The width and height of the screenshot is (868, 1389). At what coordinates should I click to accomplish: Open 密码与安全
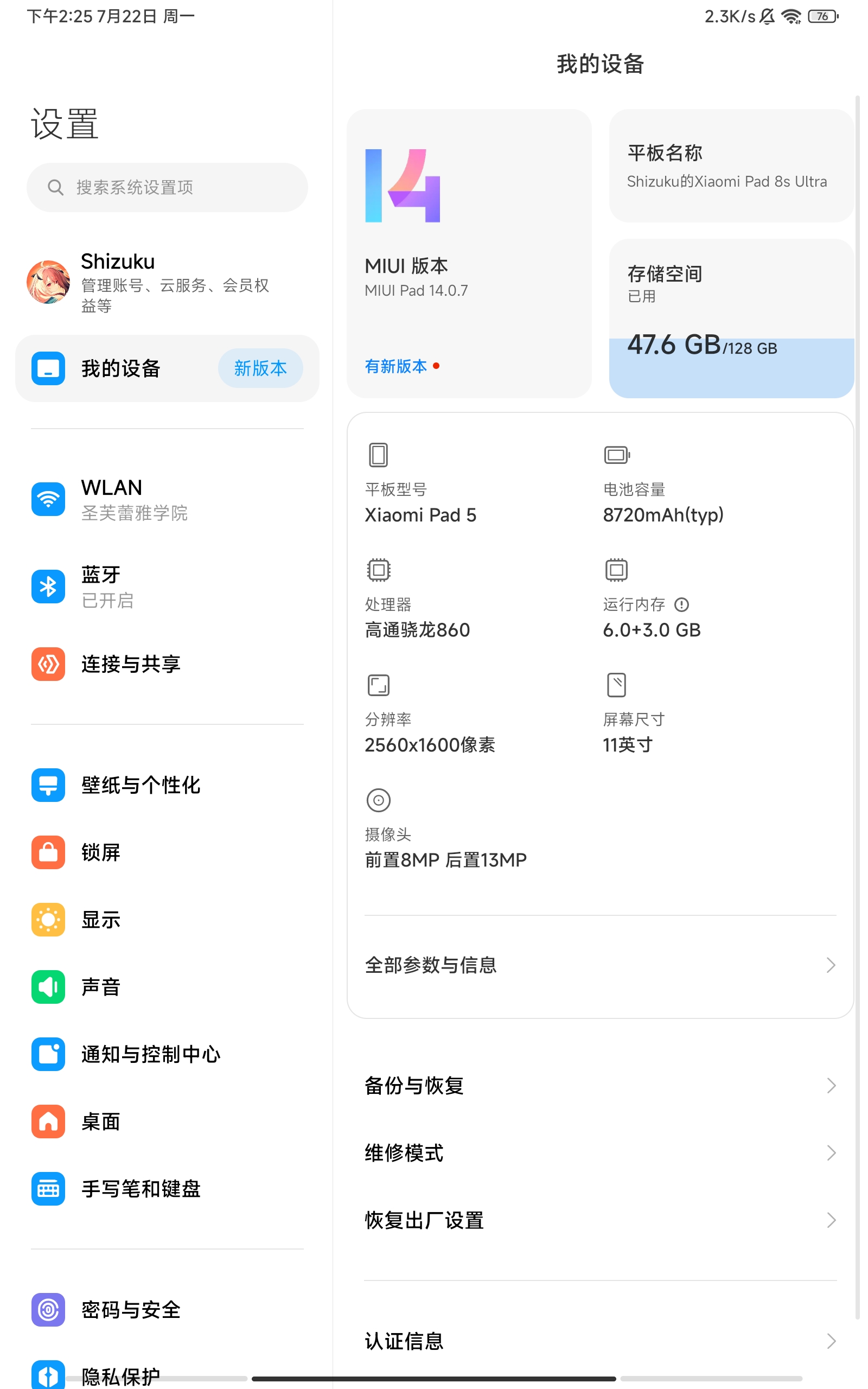(x=167, y=1310)
